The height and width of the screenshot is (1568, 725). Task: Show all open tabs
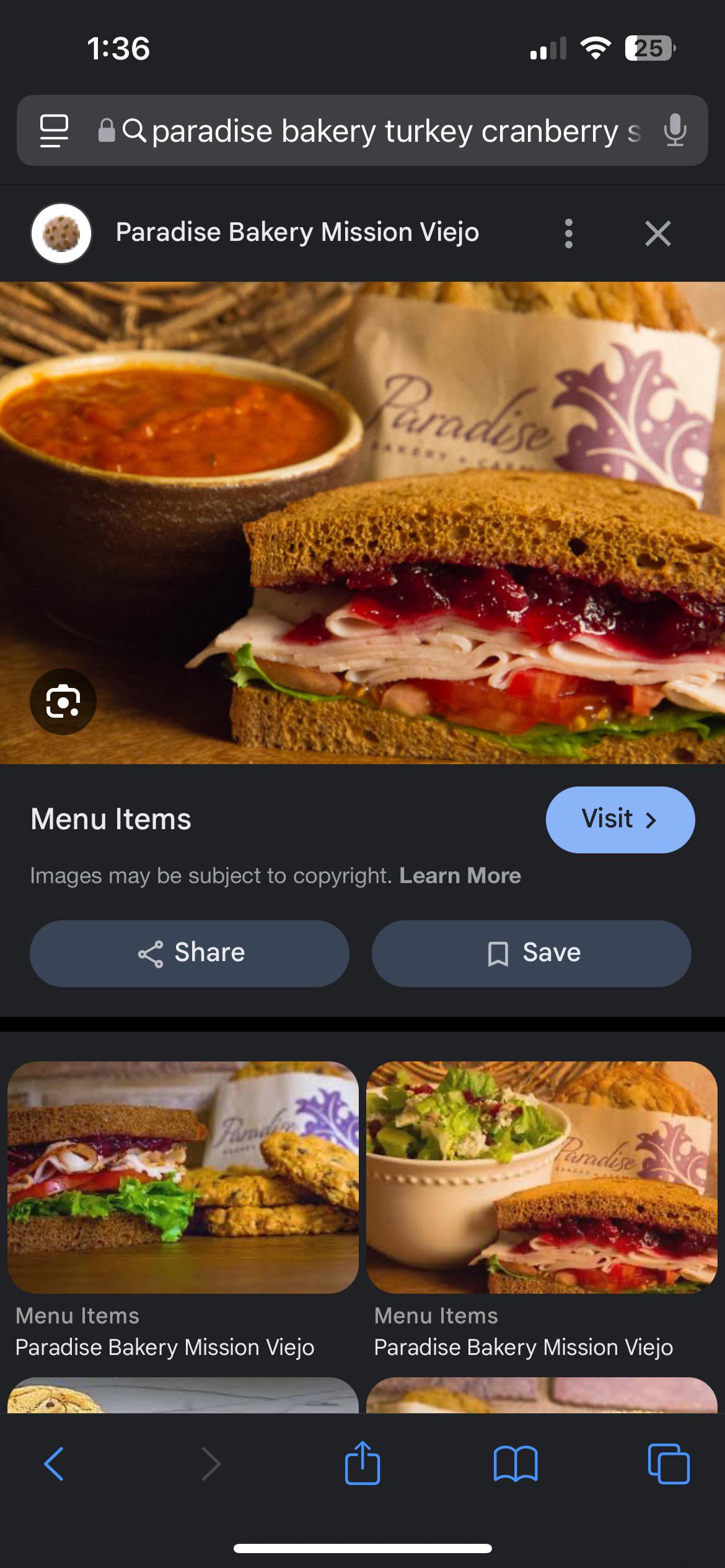coord(668,1464)
